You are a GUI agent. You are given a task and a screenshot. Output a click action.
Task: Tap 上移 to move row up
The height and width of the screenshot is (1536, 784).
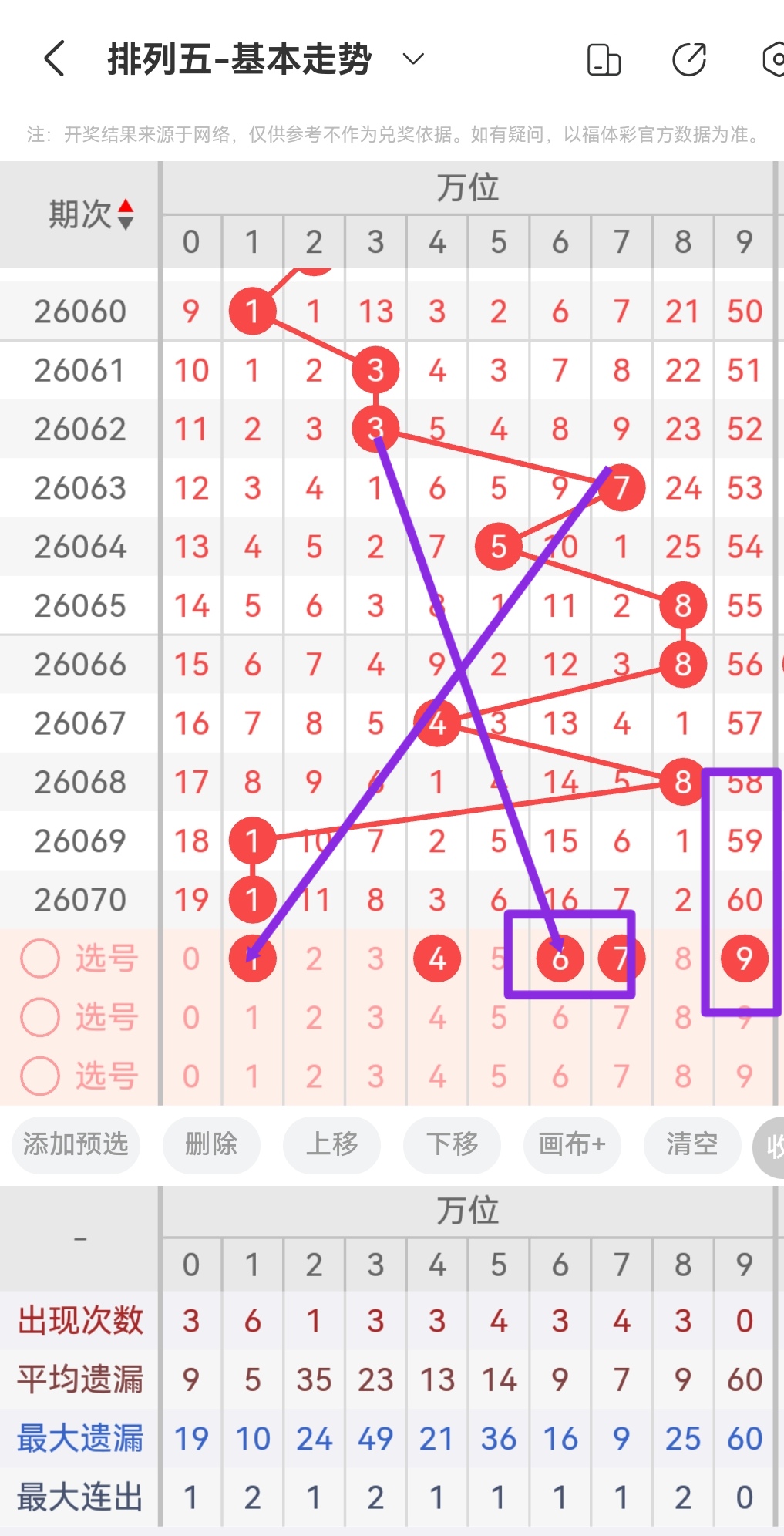331,1146
